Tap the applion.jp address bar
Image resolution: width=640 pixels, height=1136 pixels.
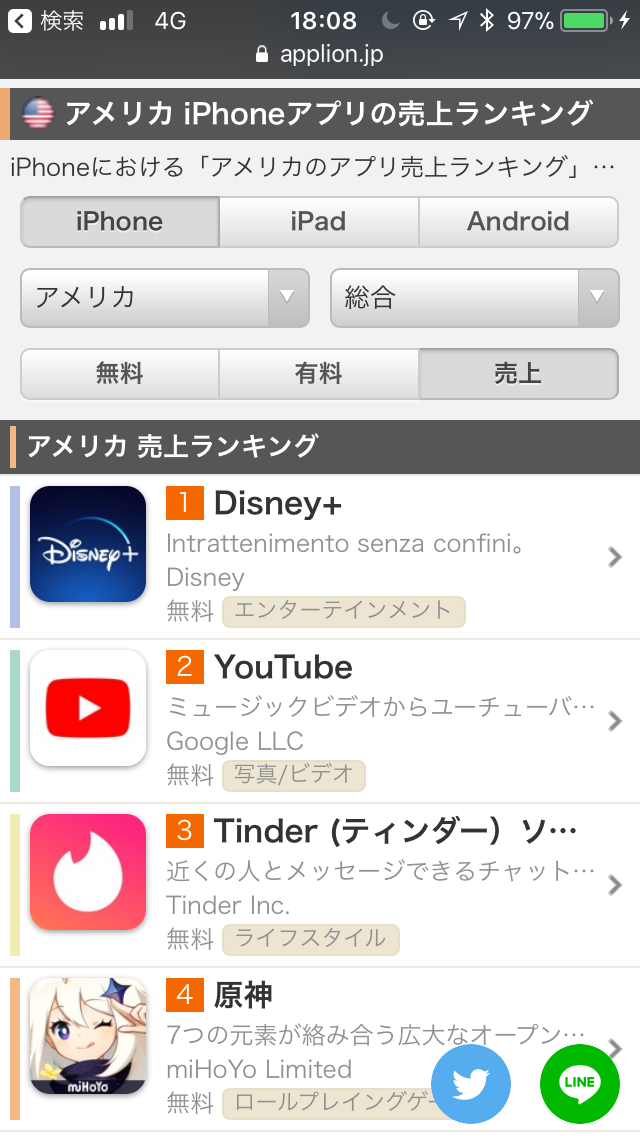320,54
